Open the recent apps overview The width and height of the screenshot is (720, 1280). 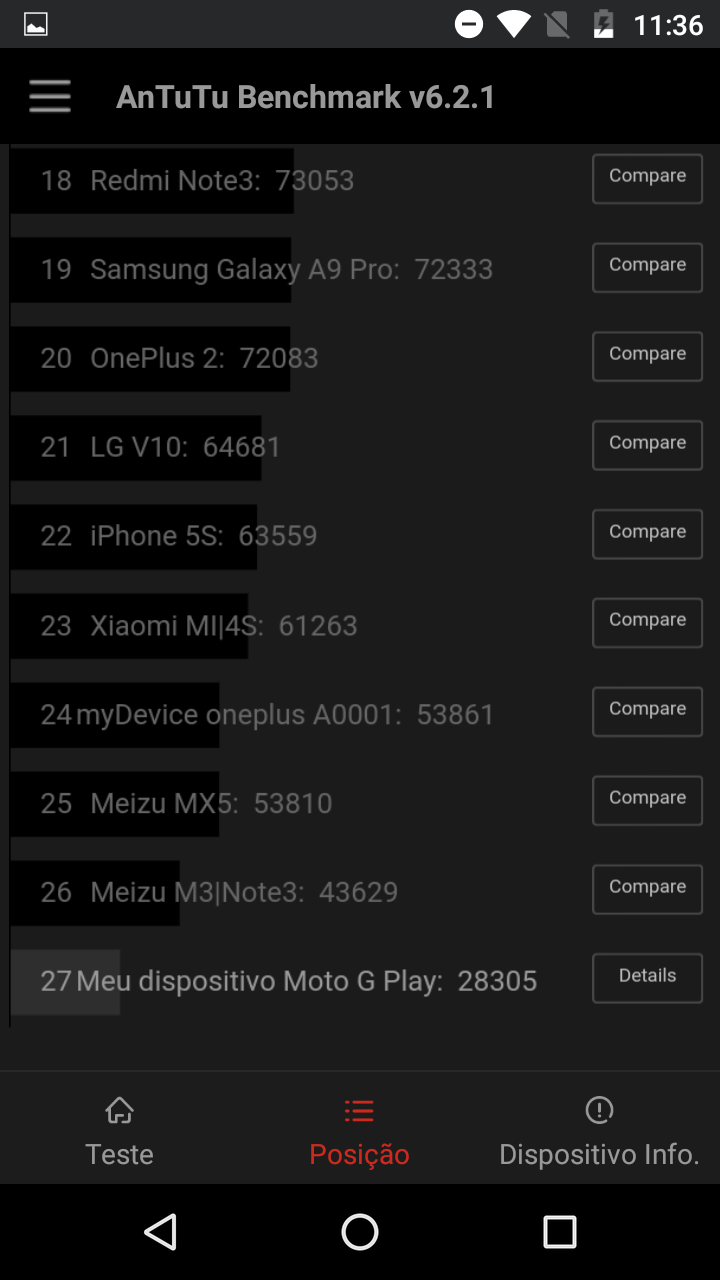(560, 1232)
